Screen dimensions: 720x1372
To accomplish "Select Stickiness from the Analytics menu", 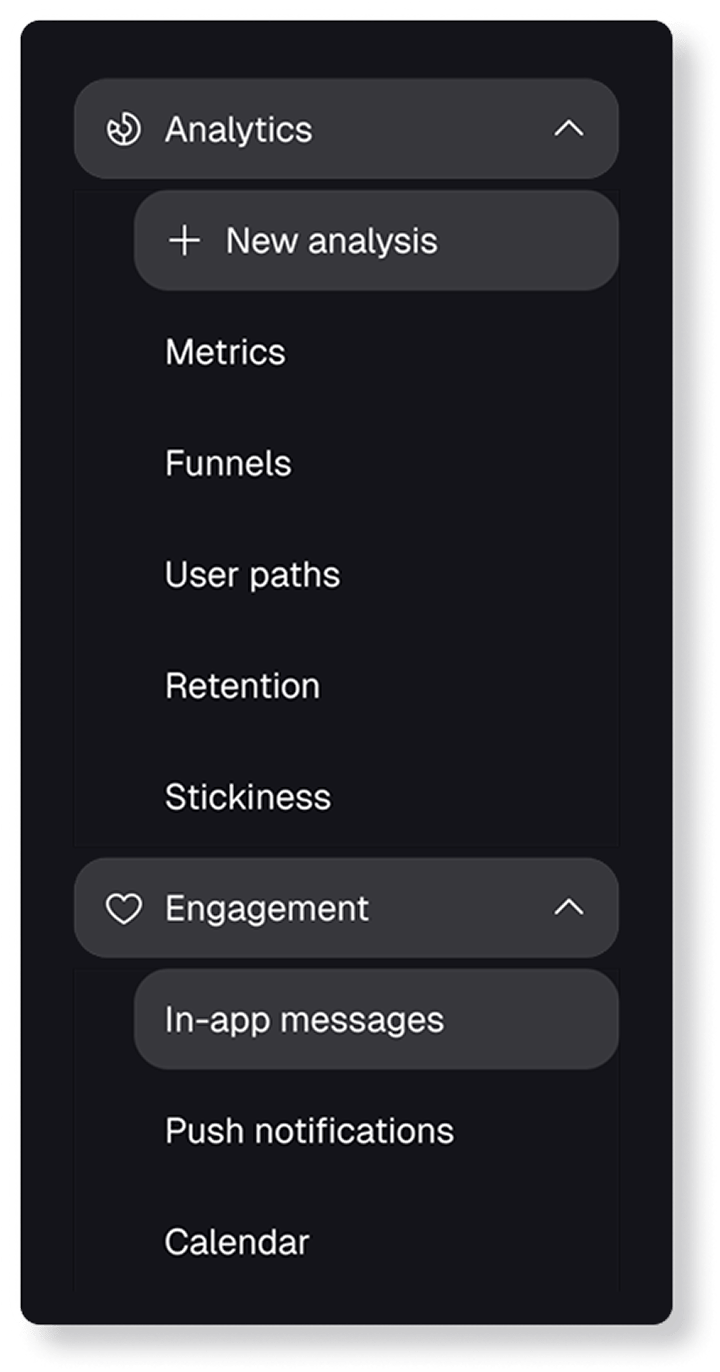I will (x=248, y=797).
